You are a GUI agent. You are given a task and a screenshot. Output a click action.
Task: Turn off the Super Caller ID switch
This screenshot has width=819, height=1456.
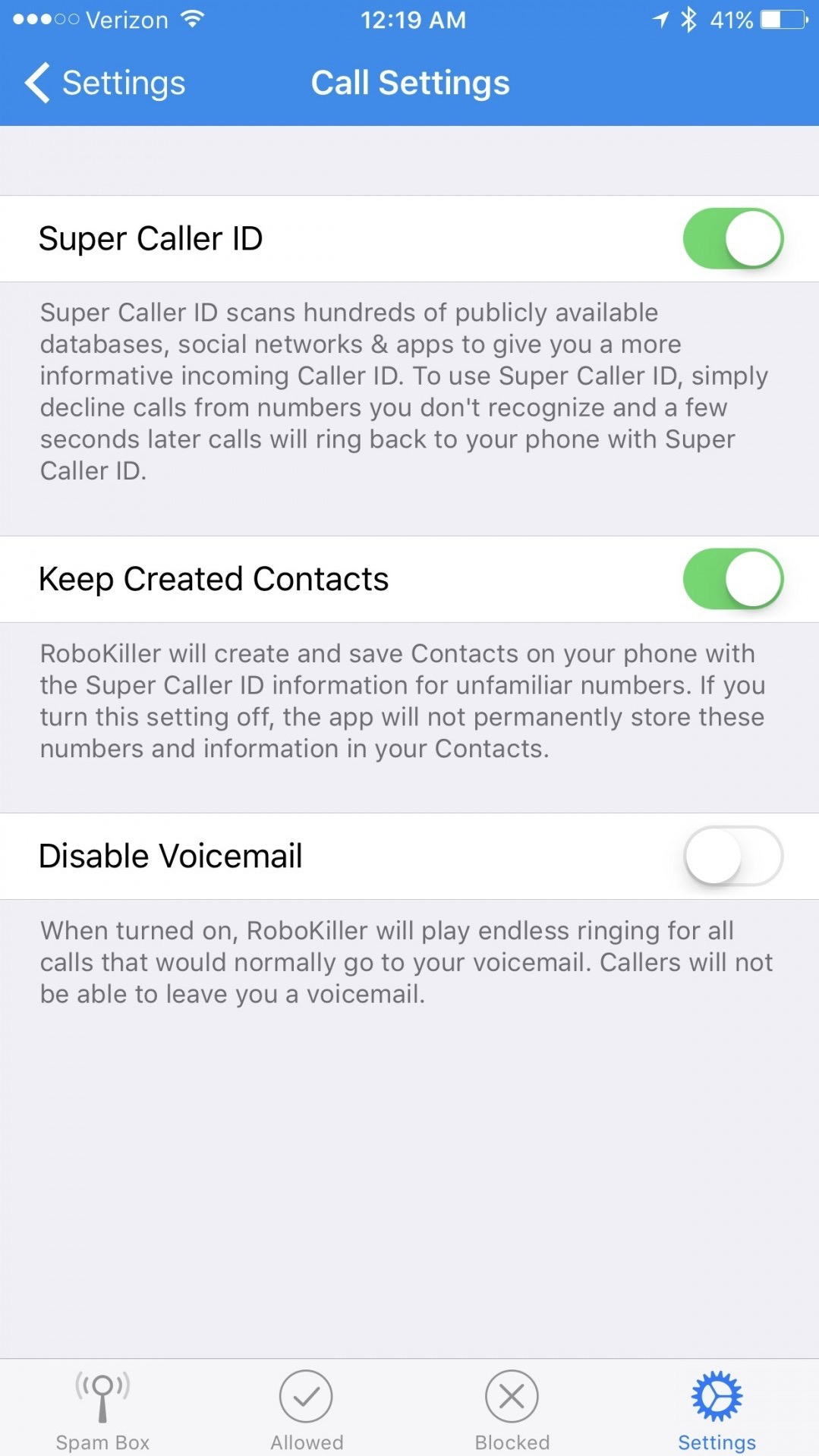click(732, 239)
